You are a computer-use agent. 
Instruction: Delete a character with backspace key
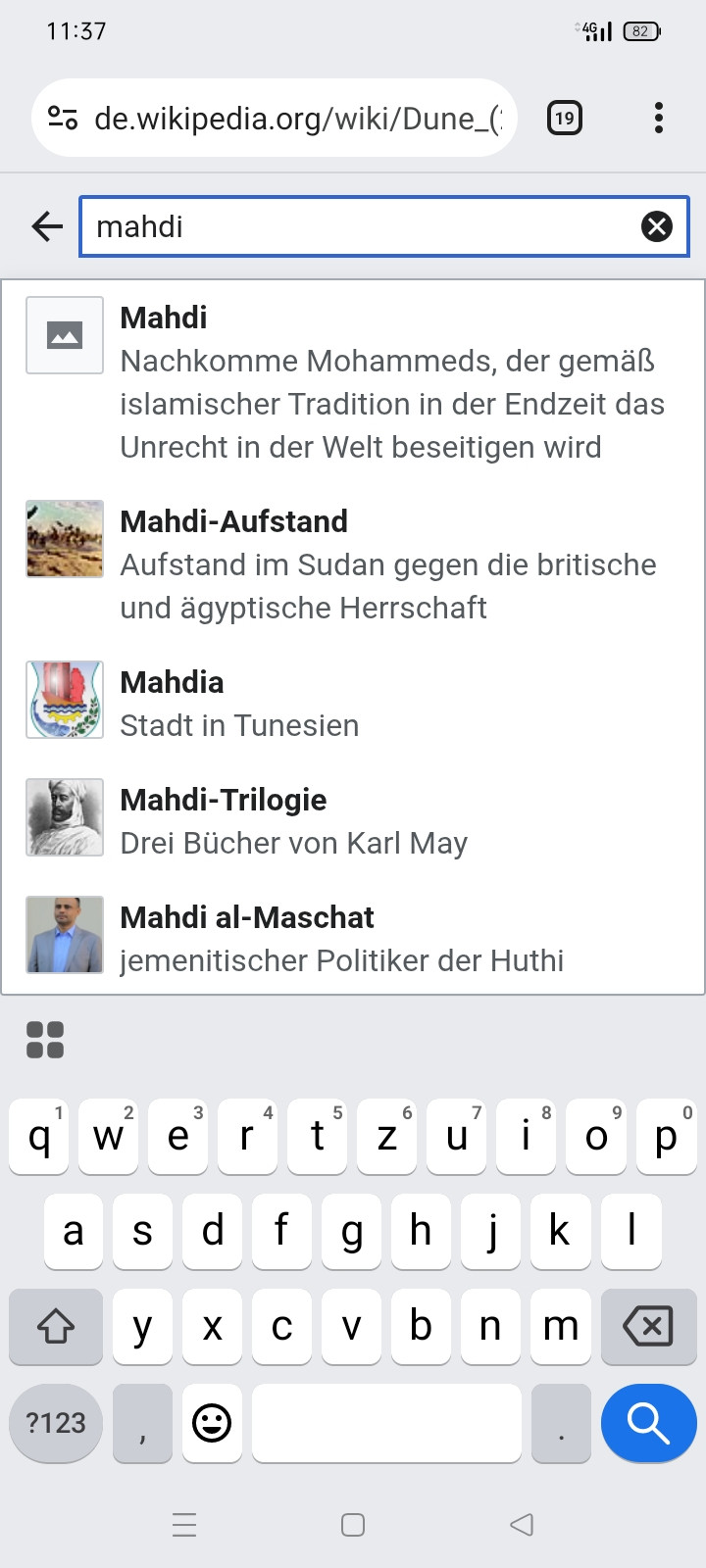[648, 1327]
